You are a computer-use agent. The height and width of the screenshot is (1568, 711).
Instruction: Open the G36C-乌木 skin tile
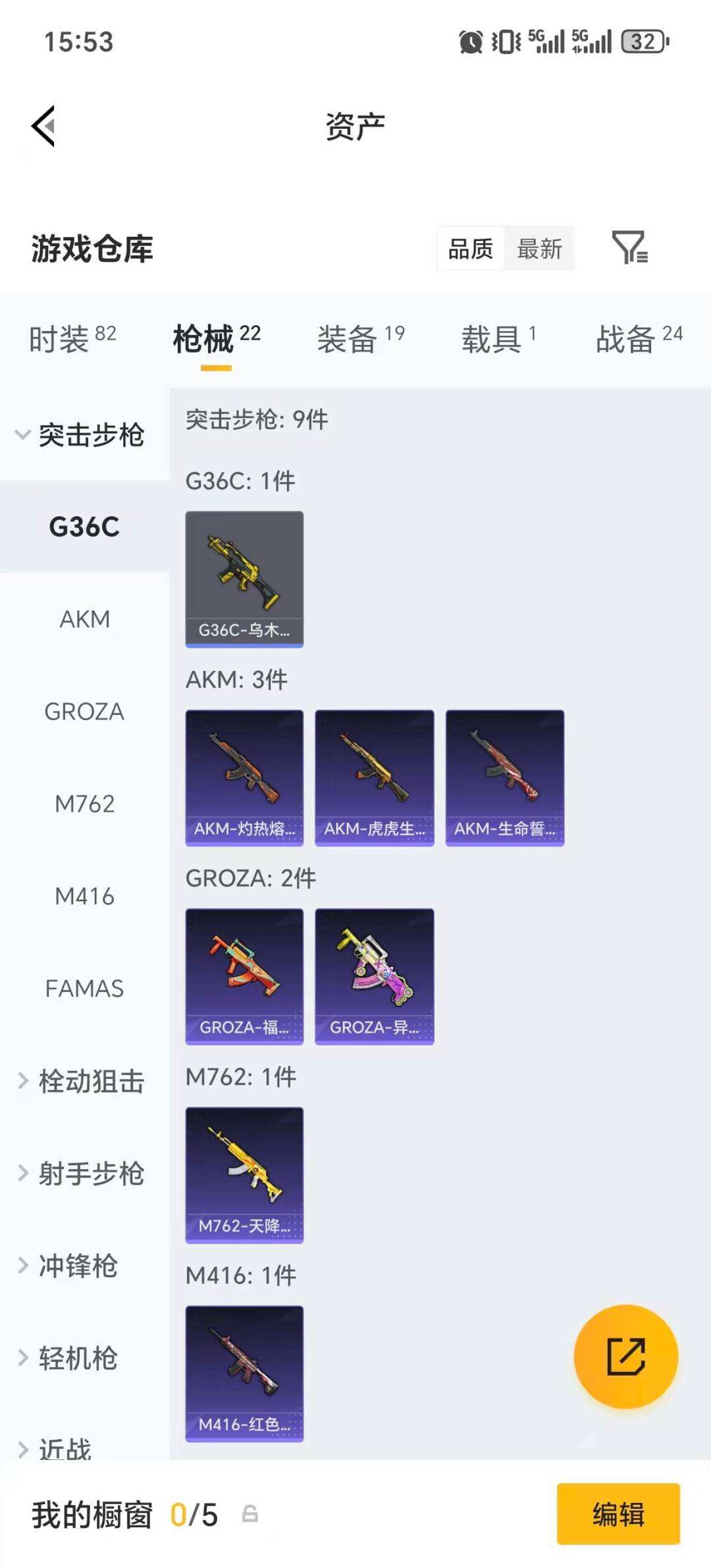(244, 579)
